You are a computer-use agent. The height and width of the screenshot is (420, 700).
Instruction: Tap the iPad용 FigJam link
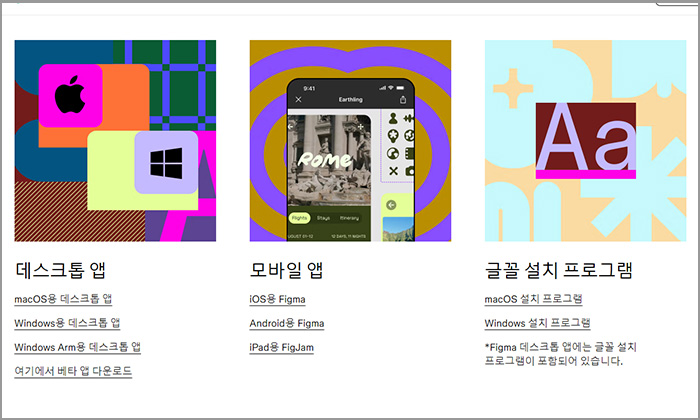tap(284, 347)
